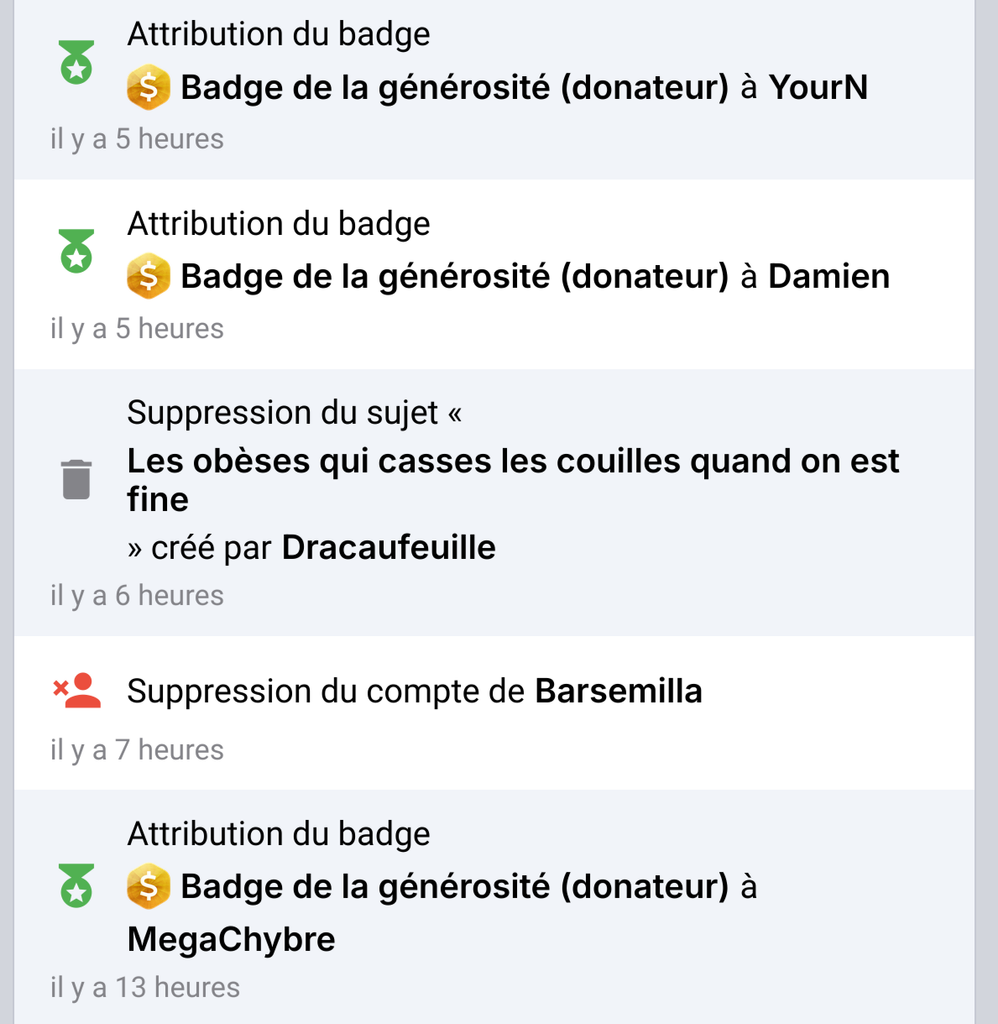Open the generosity badge awarded to YourN
The width and height of the screenshot is (998, 1024).
pyautogui.click(x=453, y=88)
